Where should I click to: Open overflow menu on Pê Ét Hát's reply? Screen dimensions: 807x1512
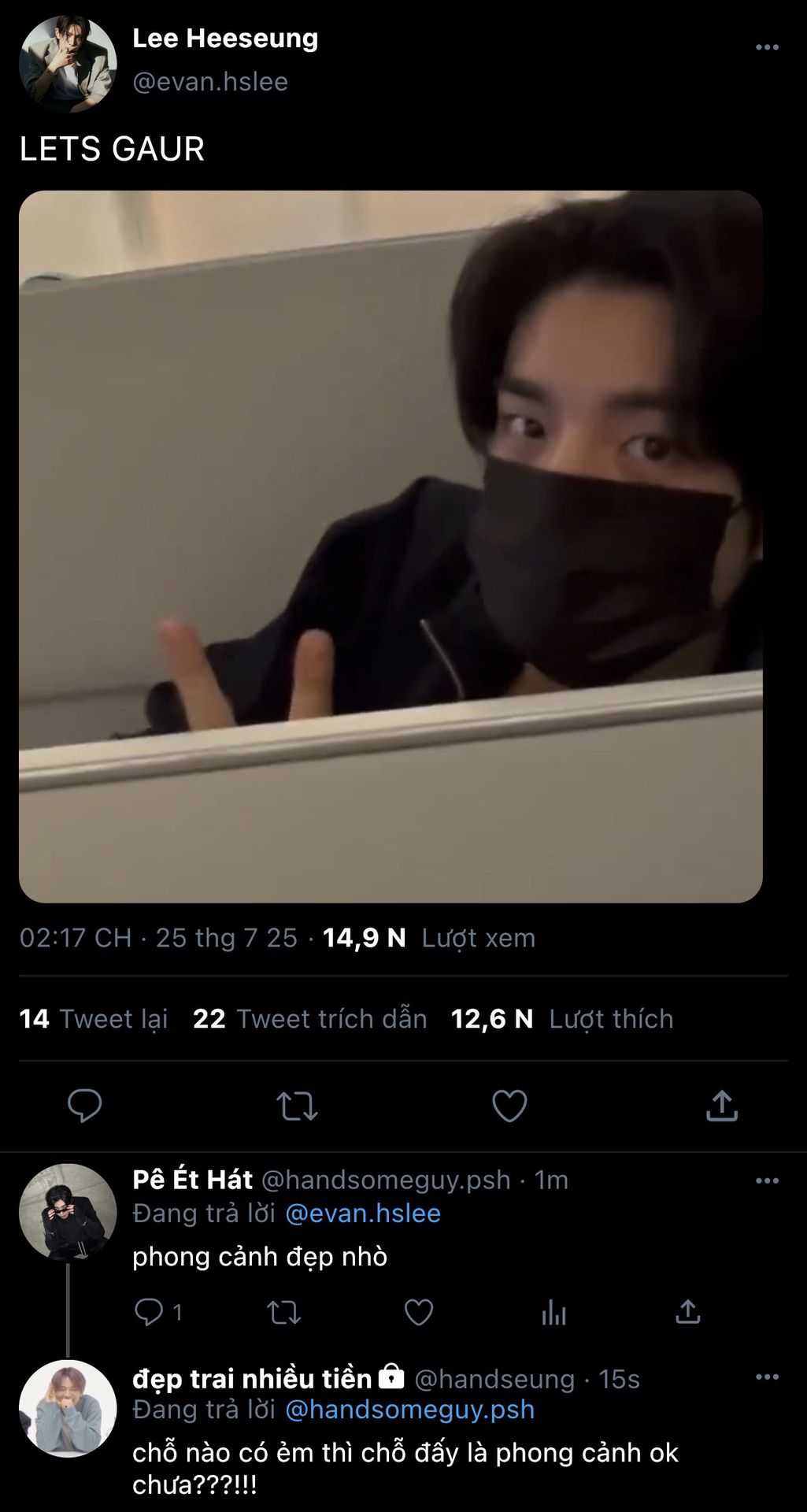766,1180
